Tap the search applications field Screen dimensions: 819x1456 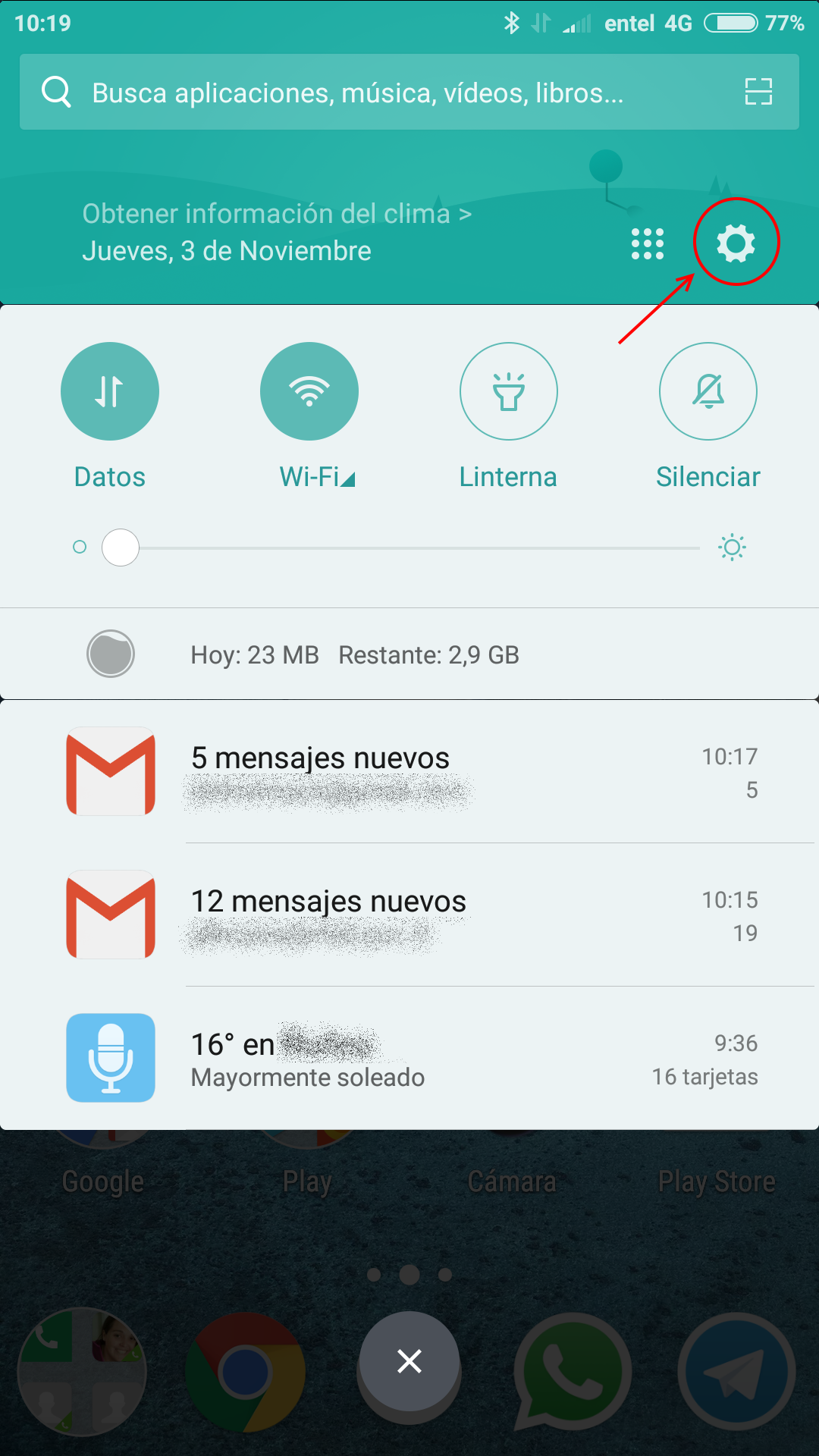pos(356,93)
